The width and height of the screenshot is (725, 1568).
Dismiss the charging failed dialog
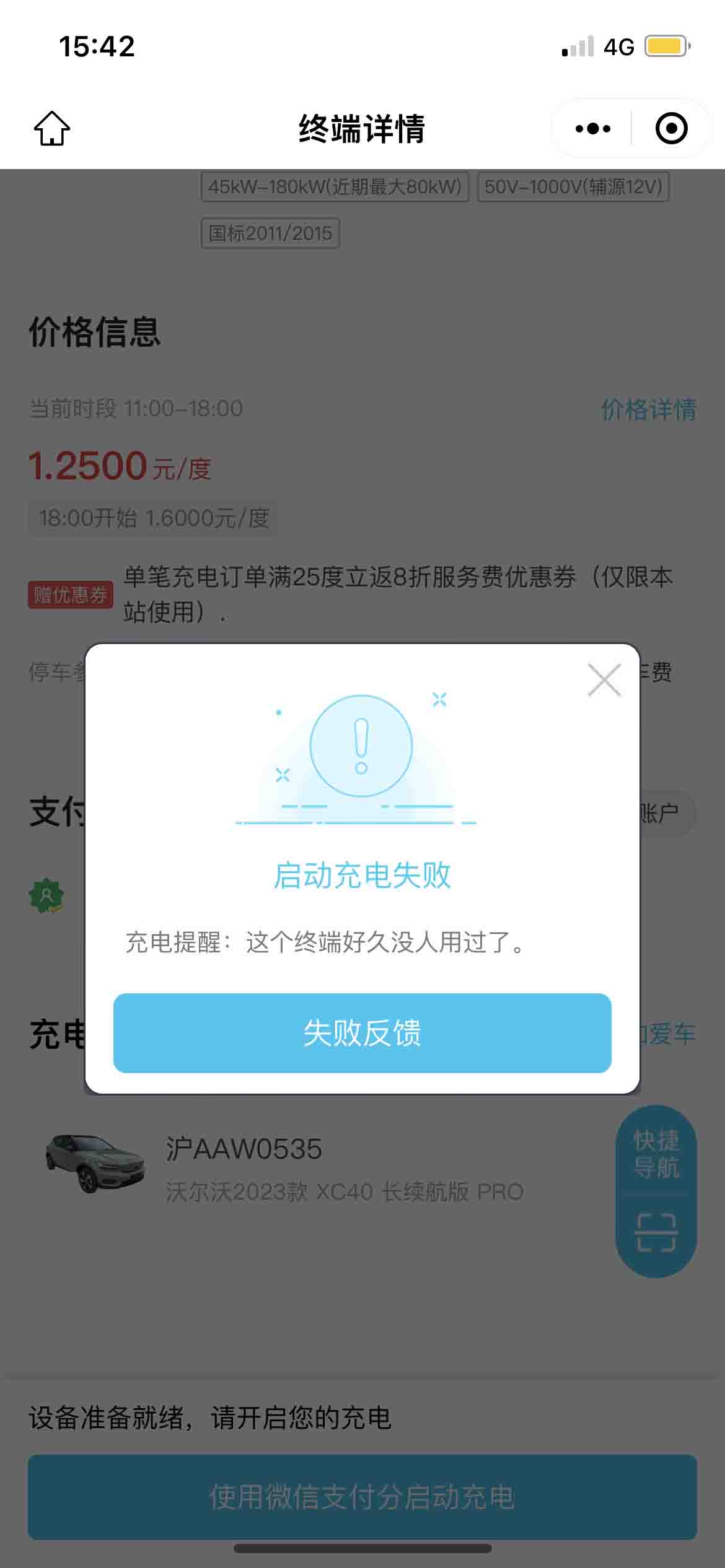pos(604,680)
